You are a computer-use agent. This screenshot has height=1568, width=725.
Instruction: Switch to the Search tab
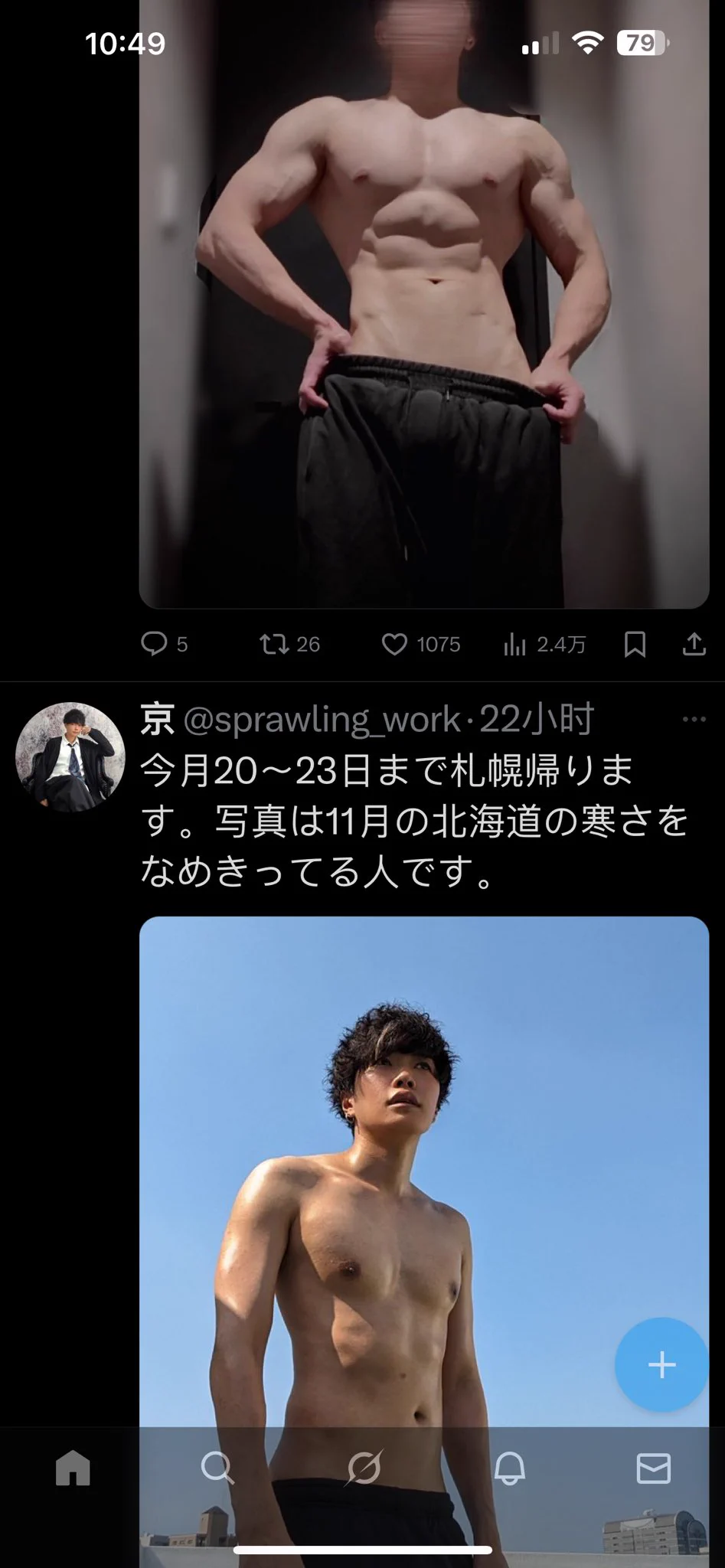(x=217, y=1468)
